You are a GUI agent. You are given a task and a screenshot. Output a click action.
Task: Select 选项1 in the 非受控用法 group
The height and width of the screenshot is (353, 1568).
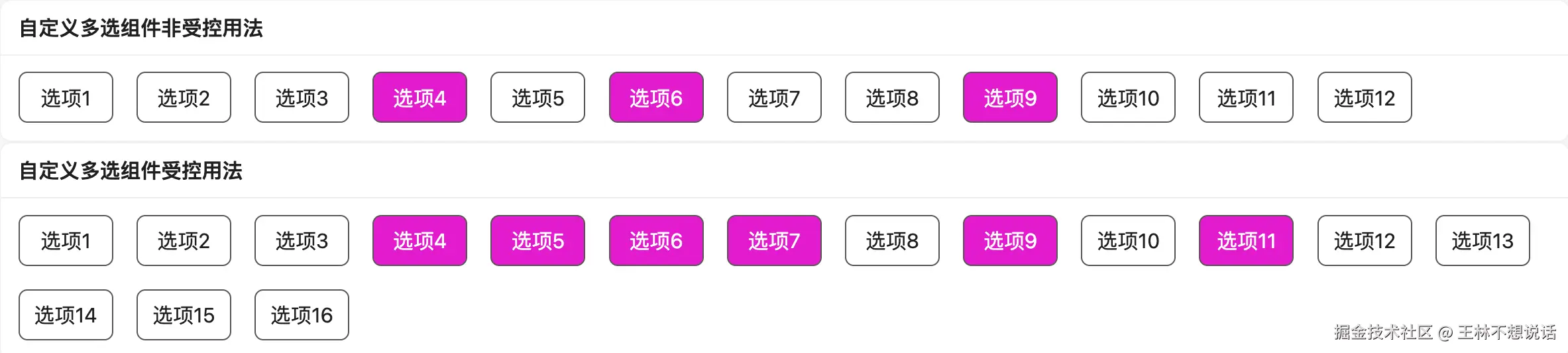click(x=66, y=98)
